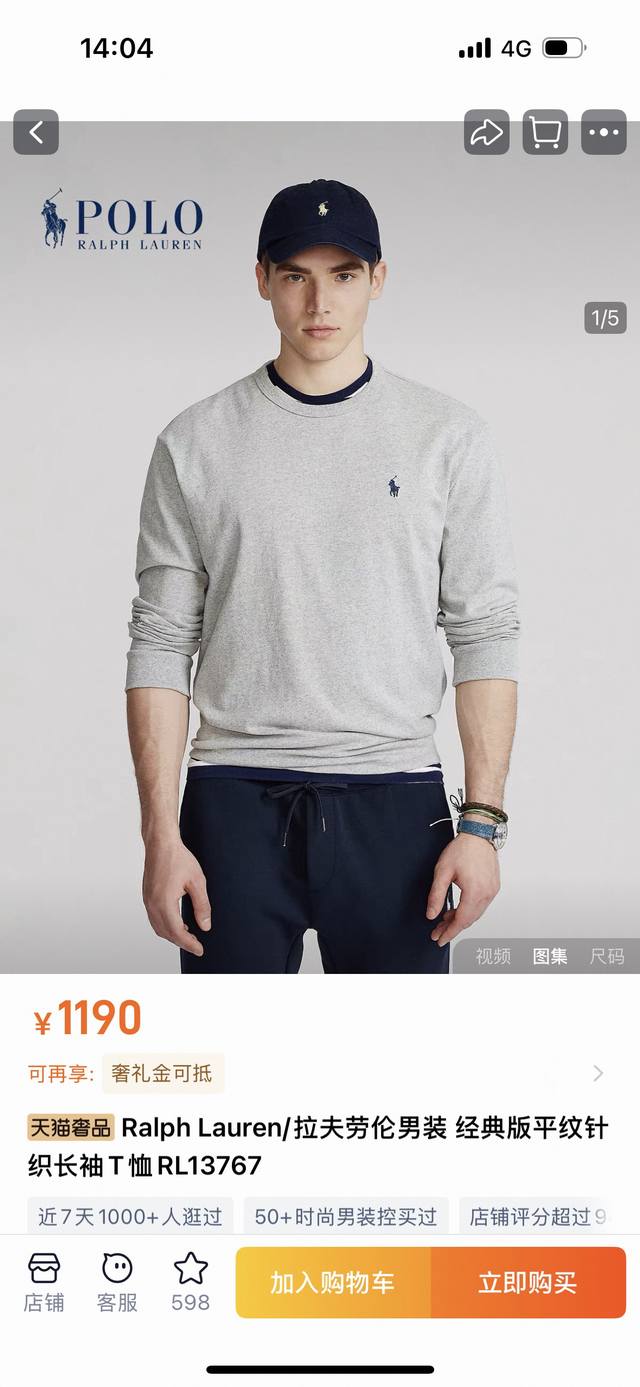Tap 立即购买 to buy now
Viewport: 640px width, 1387px height.
tap(528, 1283)
